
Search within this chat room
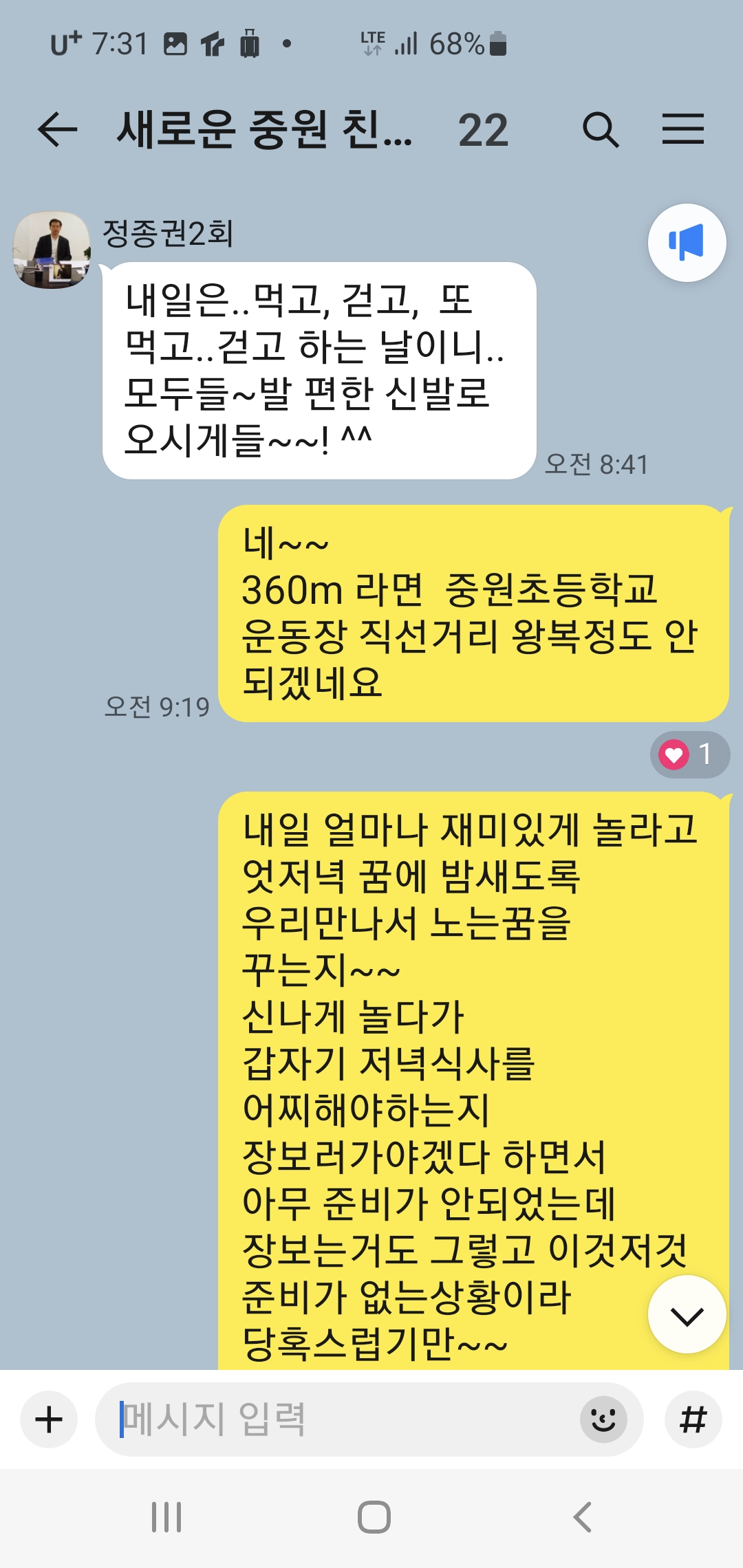[x=600, y=129]
